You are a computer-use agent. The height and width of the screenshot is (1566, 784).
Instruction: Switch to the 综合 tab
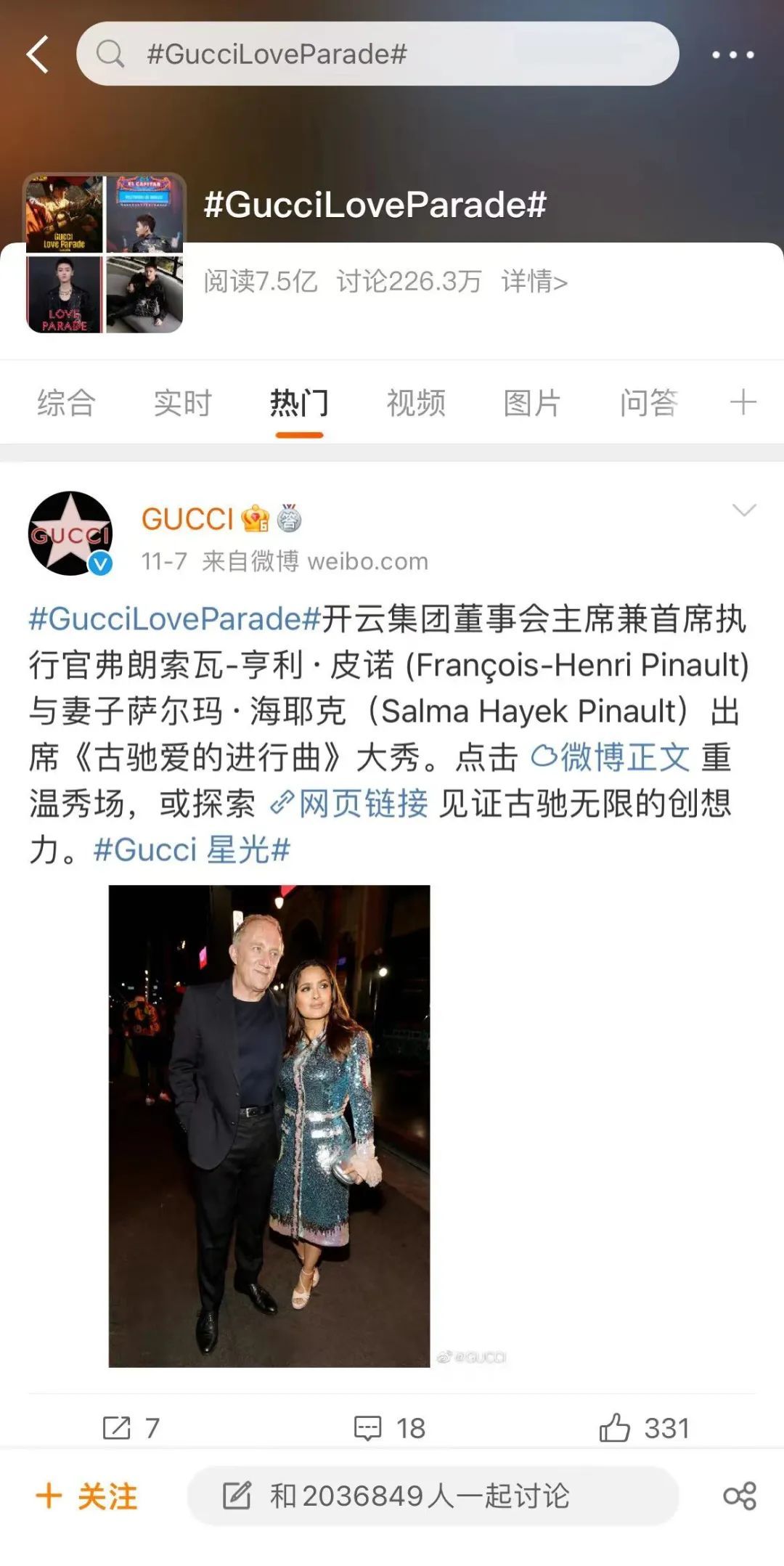click(x=66, y=403)
